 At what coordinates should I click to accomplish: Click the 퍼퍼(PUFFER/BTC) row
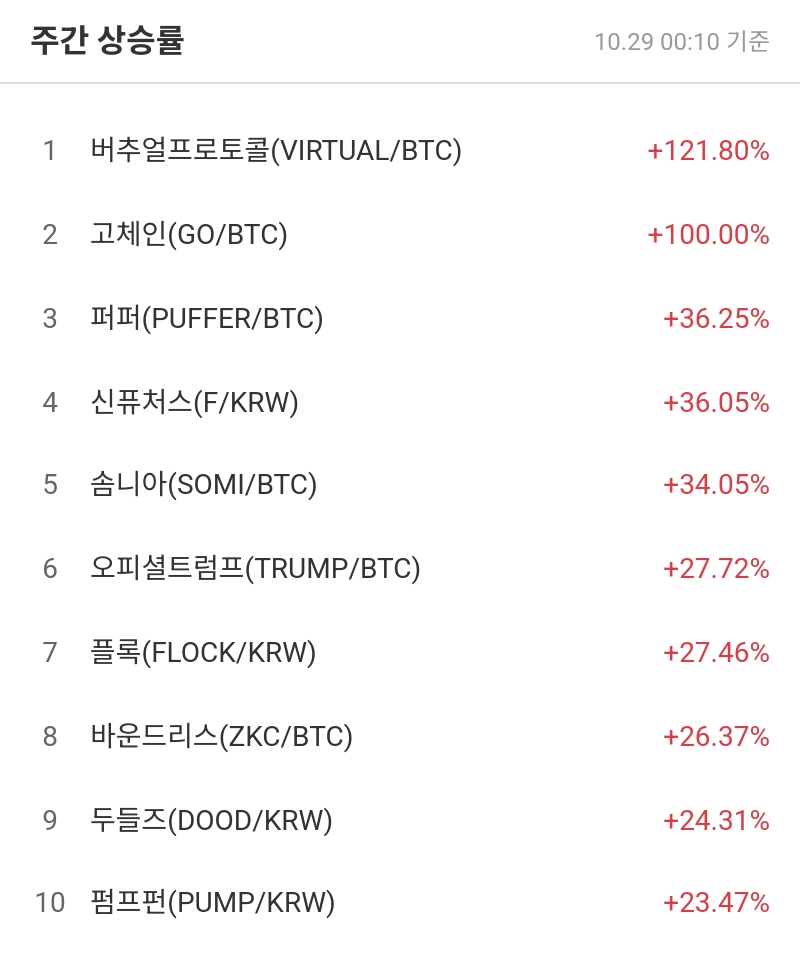pos(205,318)
